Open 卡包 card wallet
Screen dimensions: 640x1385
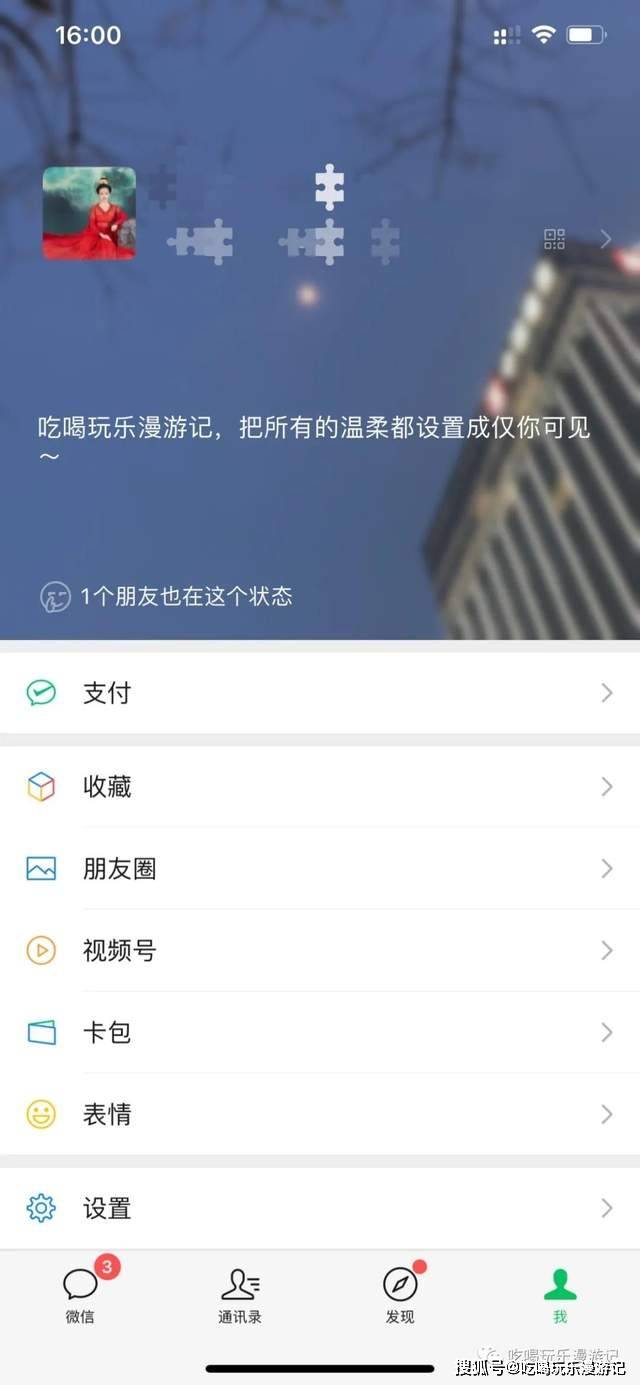coord(320,1032)
